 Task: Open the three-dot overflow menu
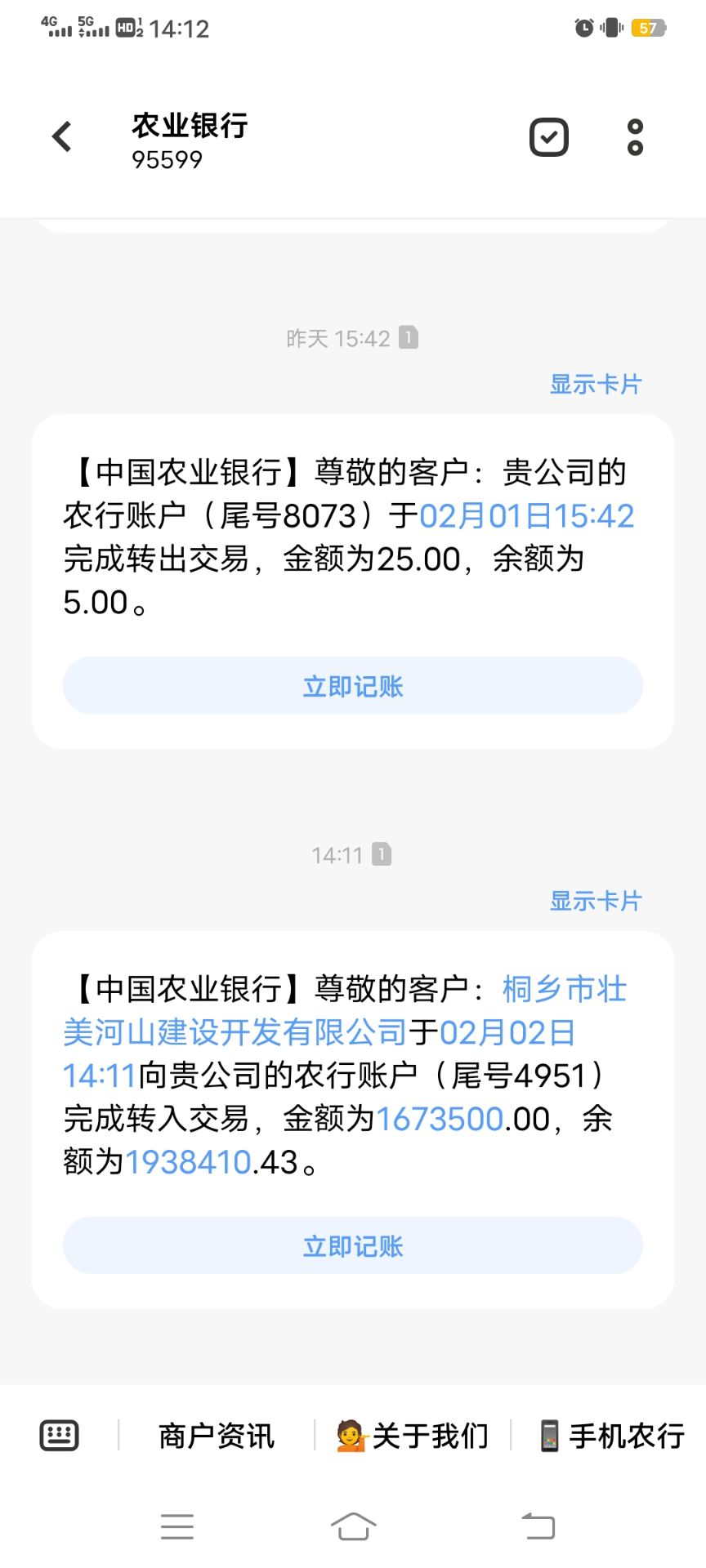[x=635, y=137]
